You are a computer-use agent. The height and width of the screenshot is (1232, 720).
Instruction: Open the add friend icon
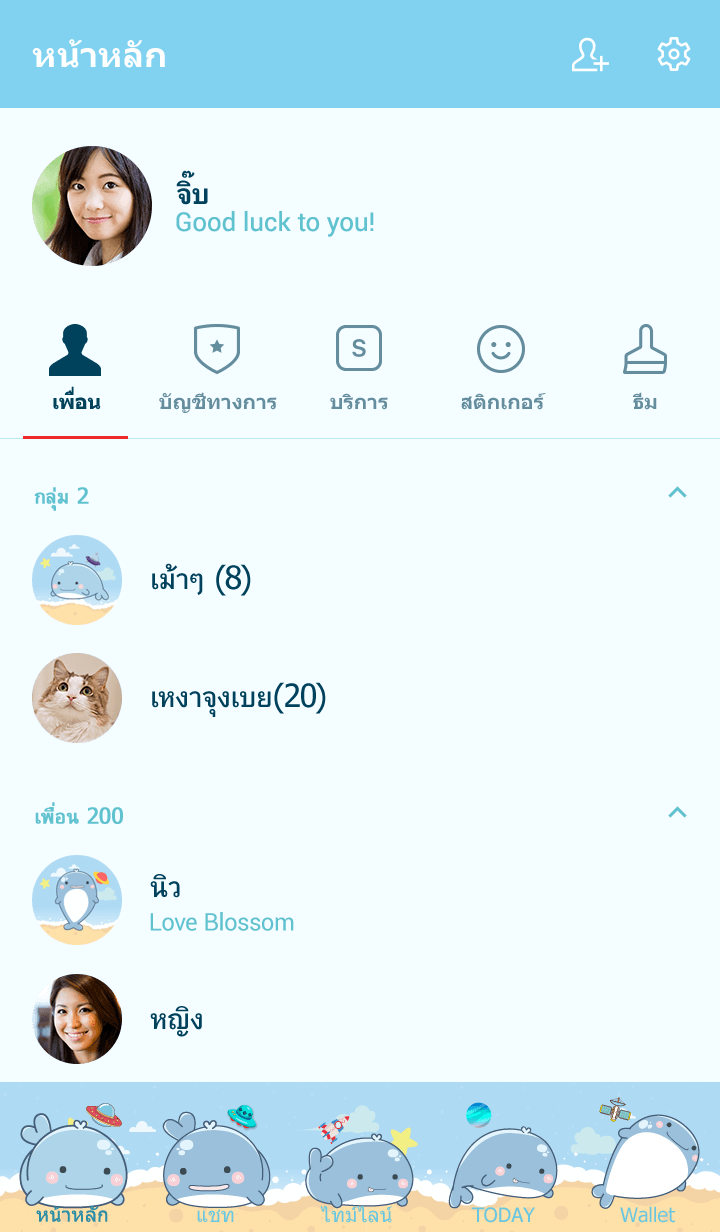point(590,55)
